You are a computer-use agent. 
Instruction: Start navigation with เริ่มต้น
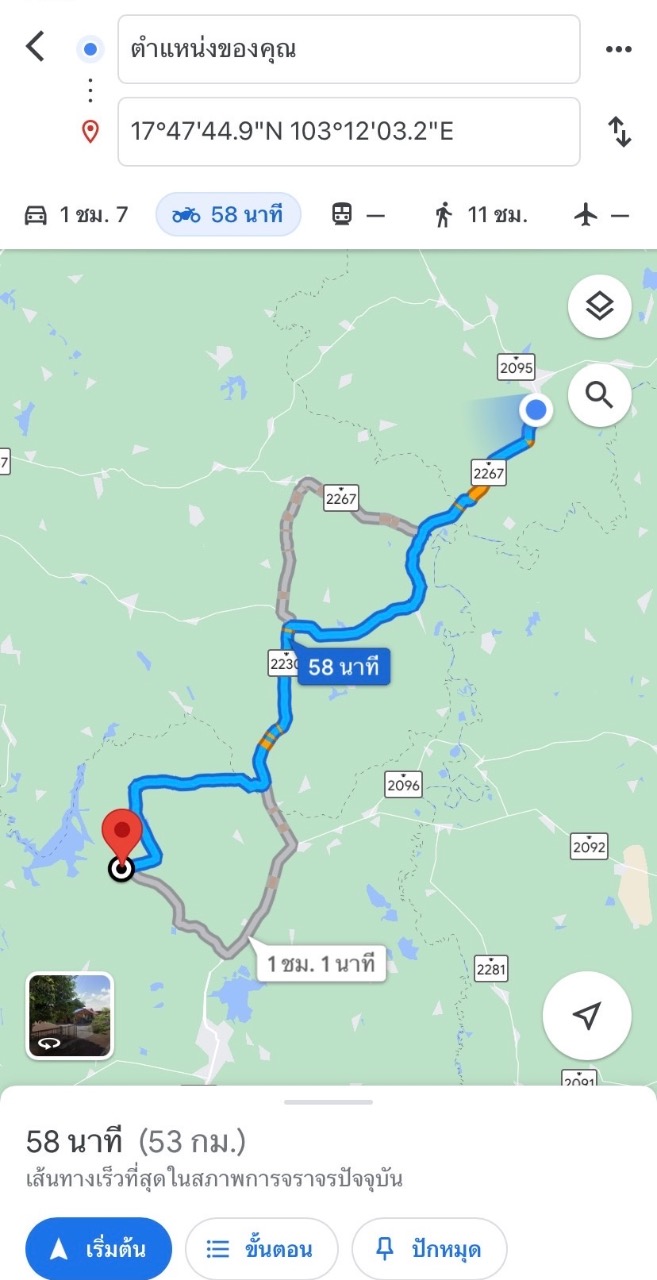pyautogui.click(x=99, y=1249)
